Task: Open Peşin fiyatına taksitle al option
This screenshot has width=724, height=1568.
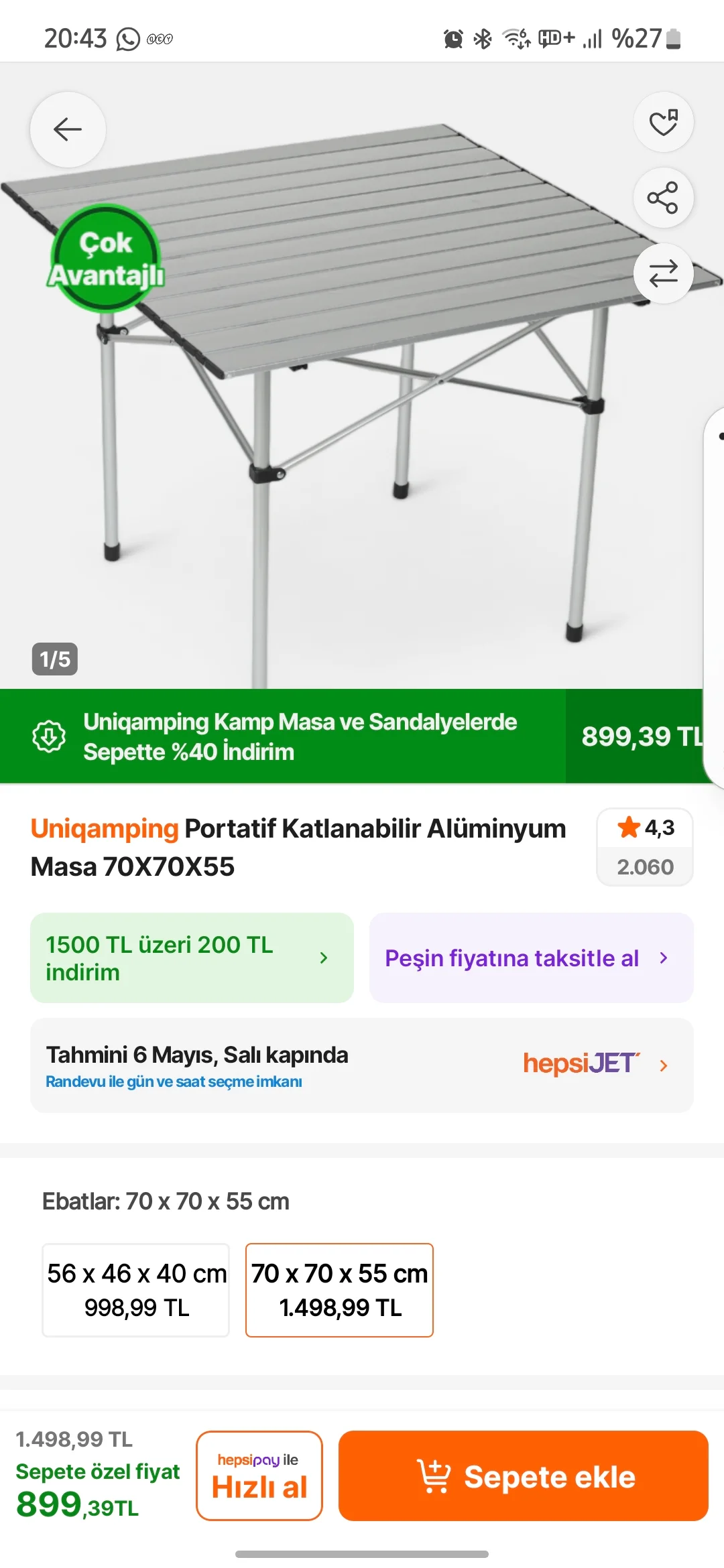Action: click(x=531, y=958)
